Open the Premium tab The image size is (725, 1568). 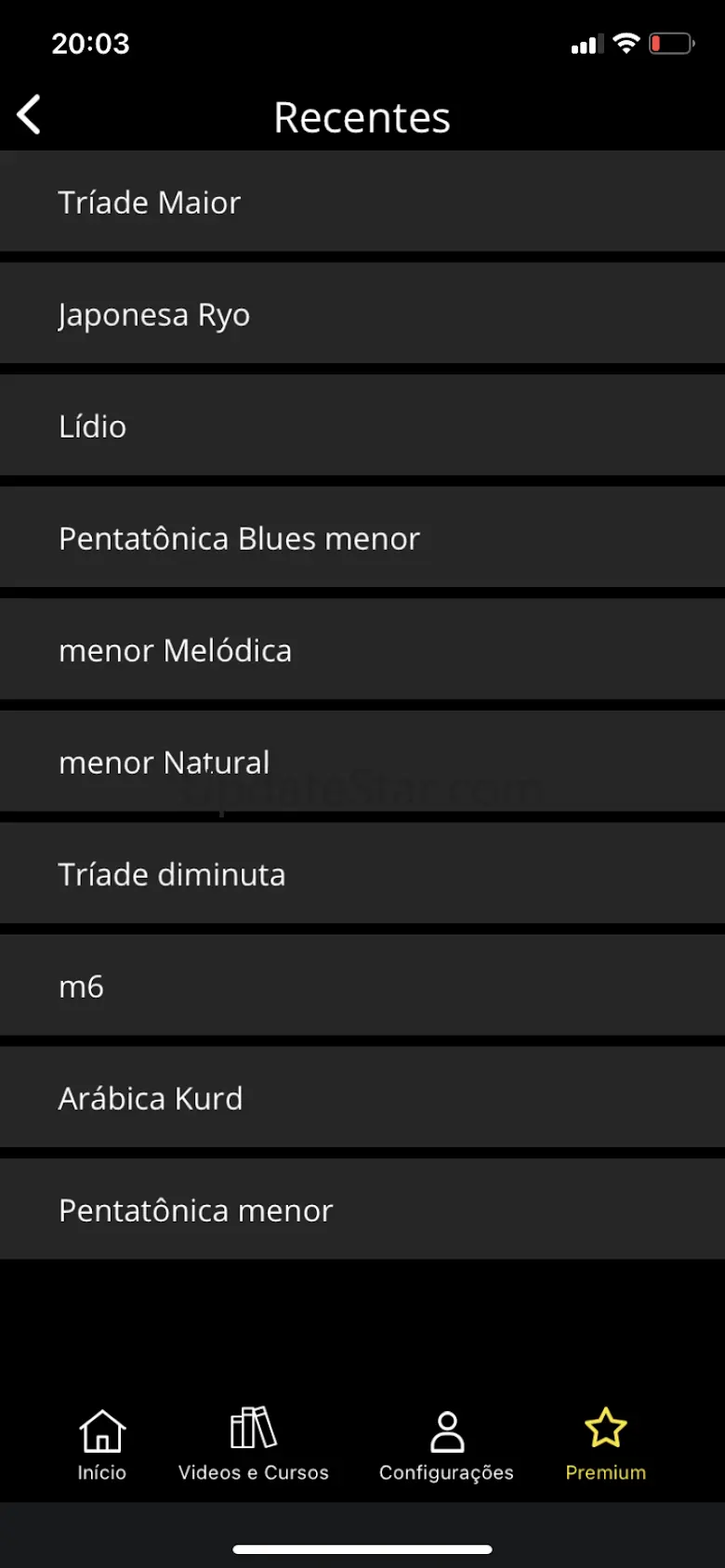pos(605,1444)
